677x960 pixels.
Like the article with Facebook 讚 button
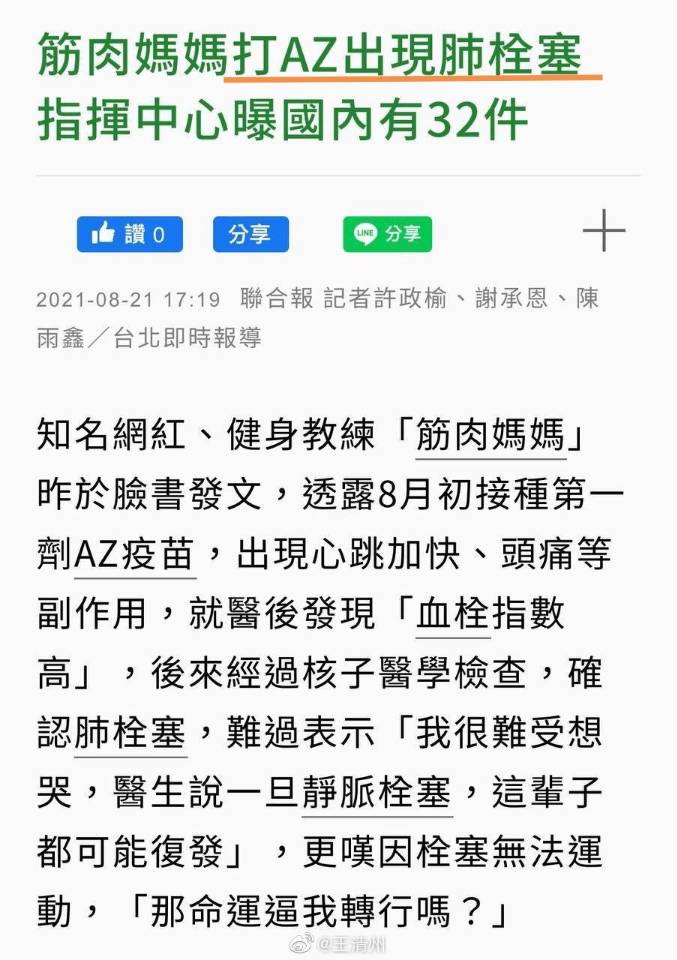(130, 234)
